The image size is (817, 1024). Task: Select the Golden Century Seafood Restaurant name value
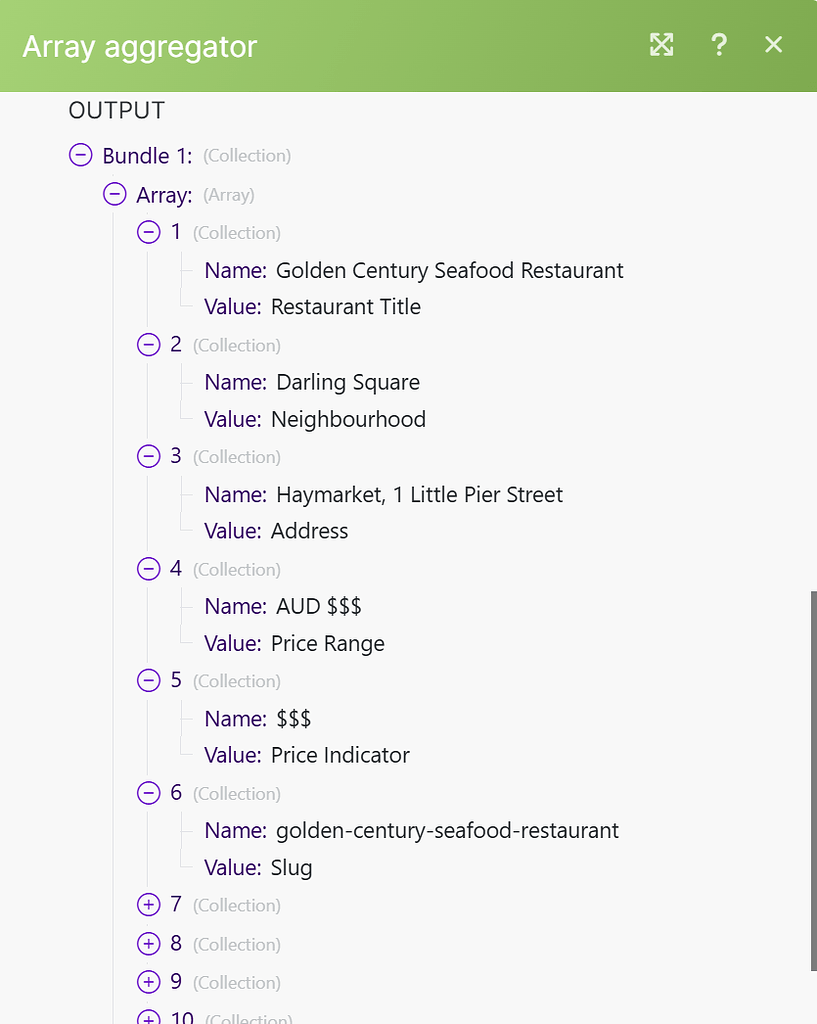tap(448, 270)
